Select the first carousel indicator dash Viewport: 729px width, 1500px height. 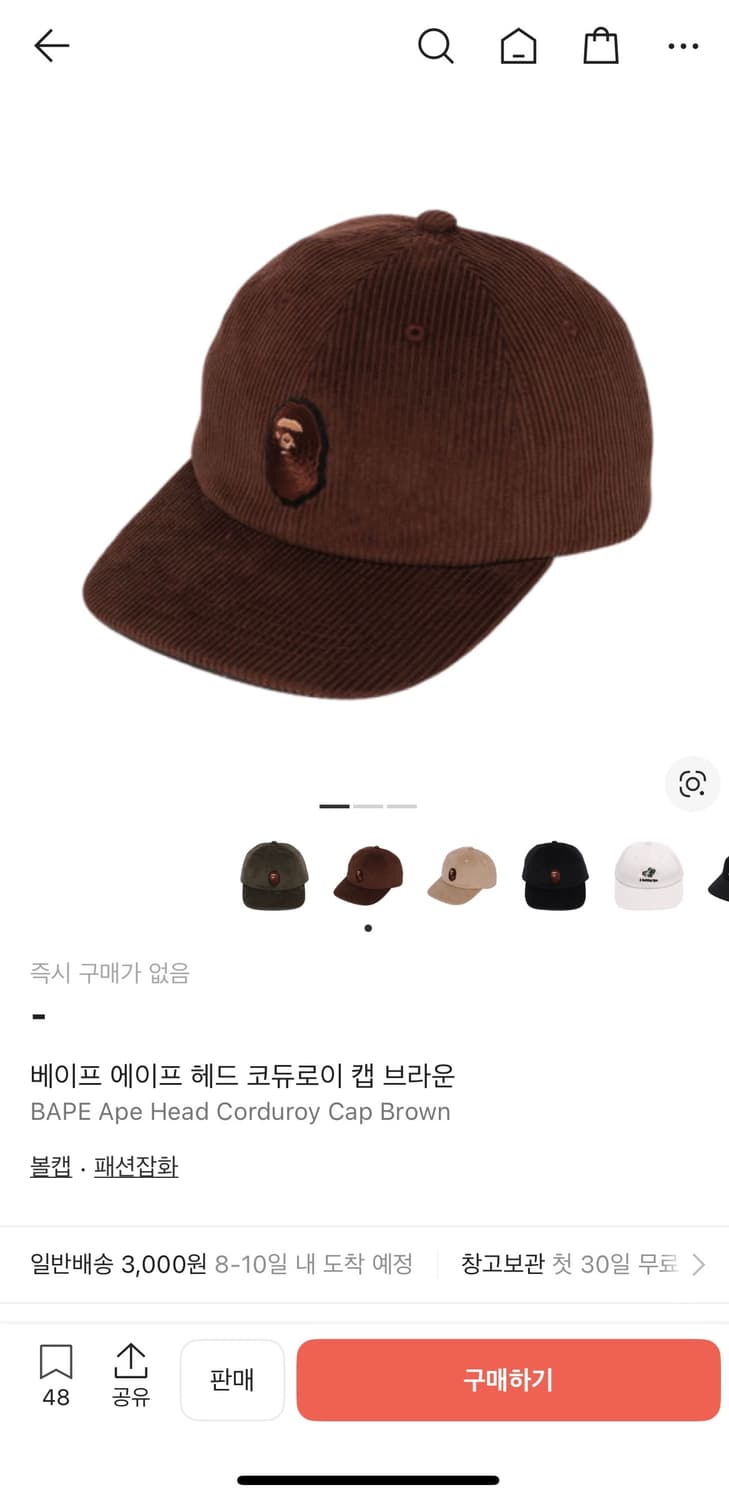(x=332, y=805)
